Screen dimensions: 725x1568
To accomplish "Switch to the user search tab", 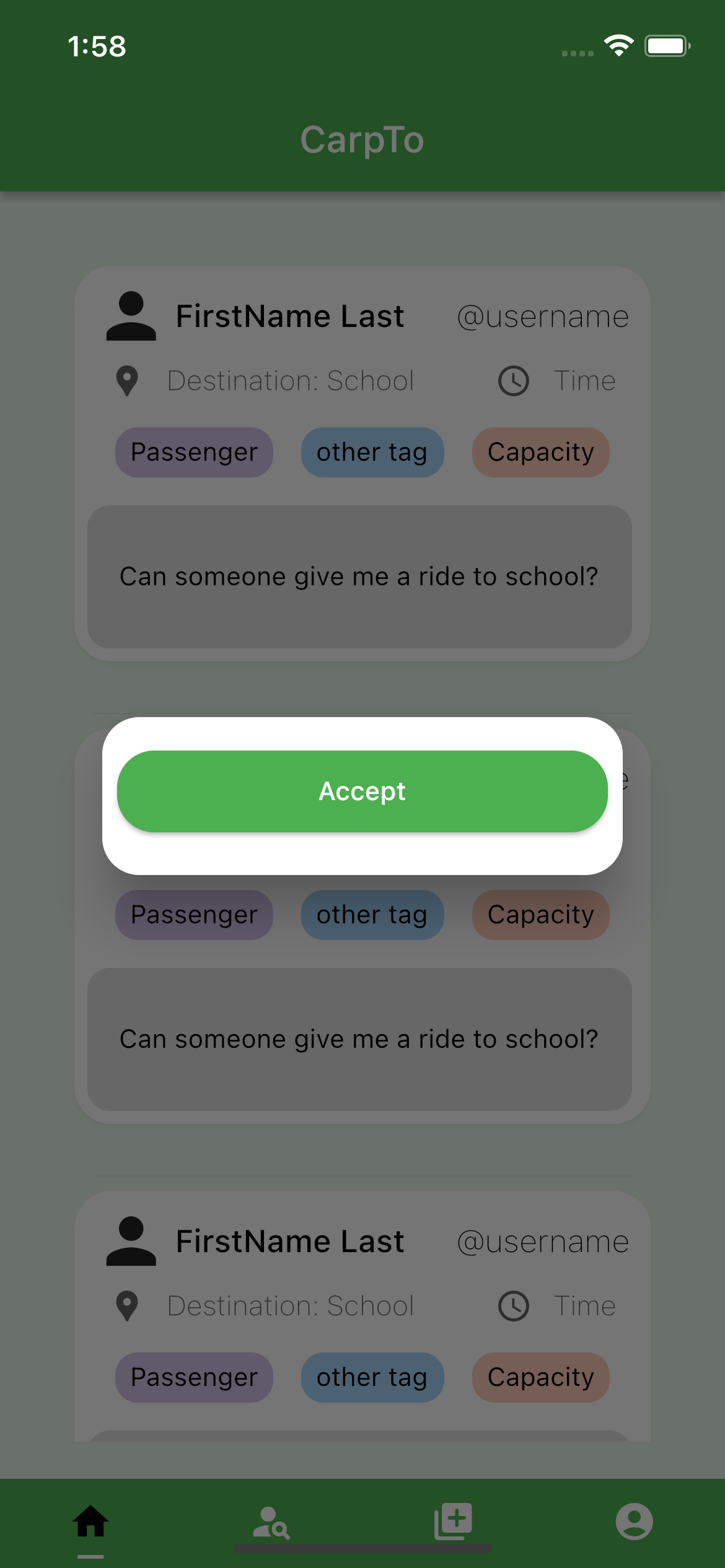I will [271, 1522].
